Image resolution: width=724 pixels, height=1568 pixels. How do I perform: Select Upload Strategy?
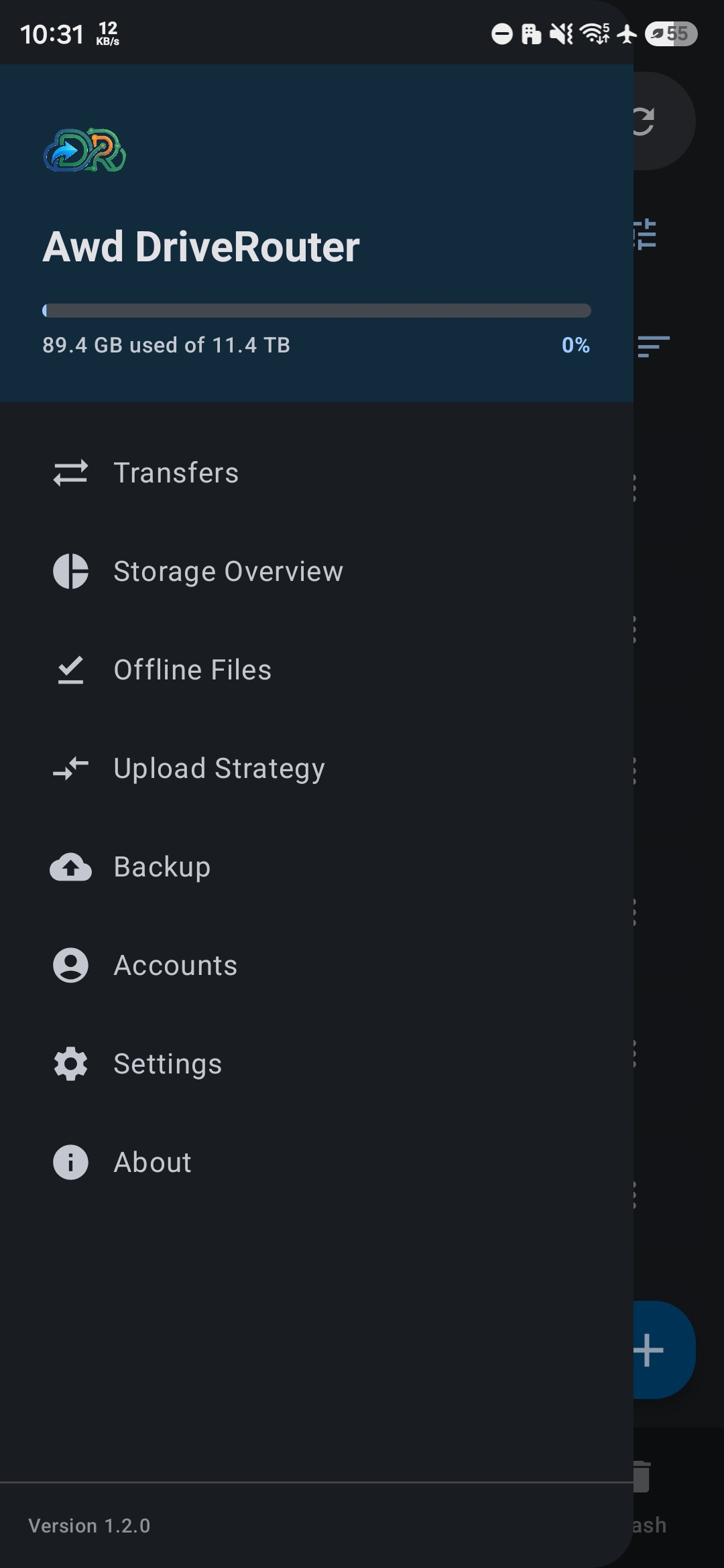316,768
